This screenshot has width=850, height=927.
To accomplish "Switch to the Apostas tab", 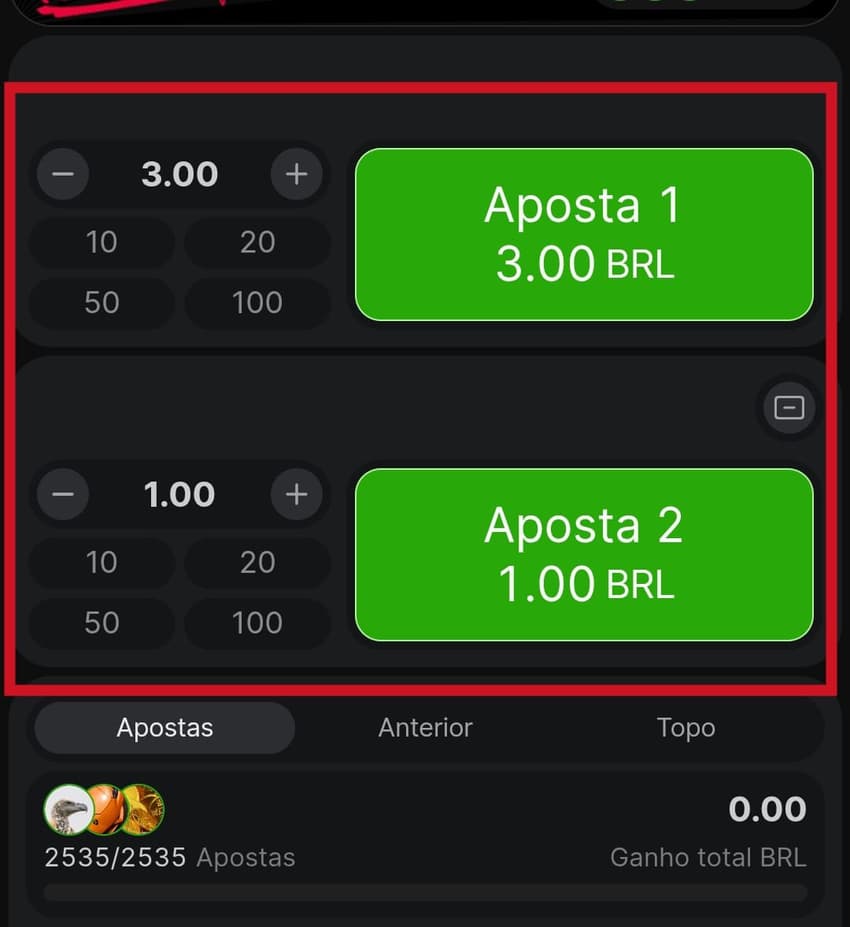I will pos(163,728).
